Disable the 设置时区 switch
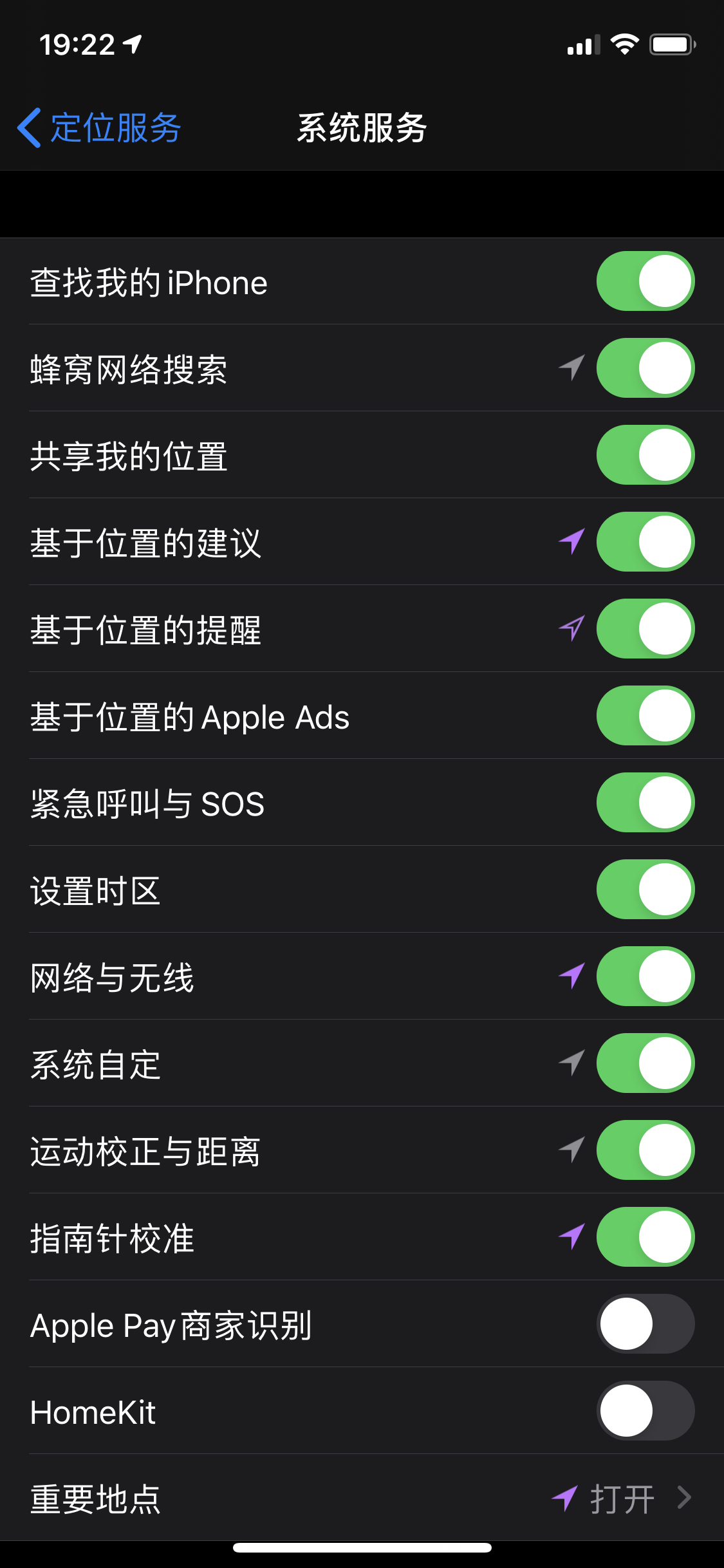The width and height of the screenshot is (724, 1568). click(x=645, y=890)
